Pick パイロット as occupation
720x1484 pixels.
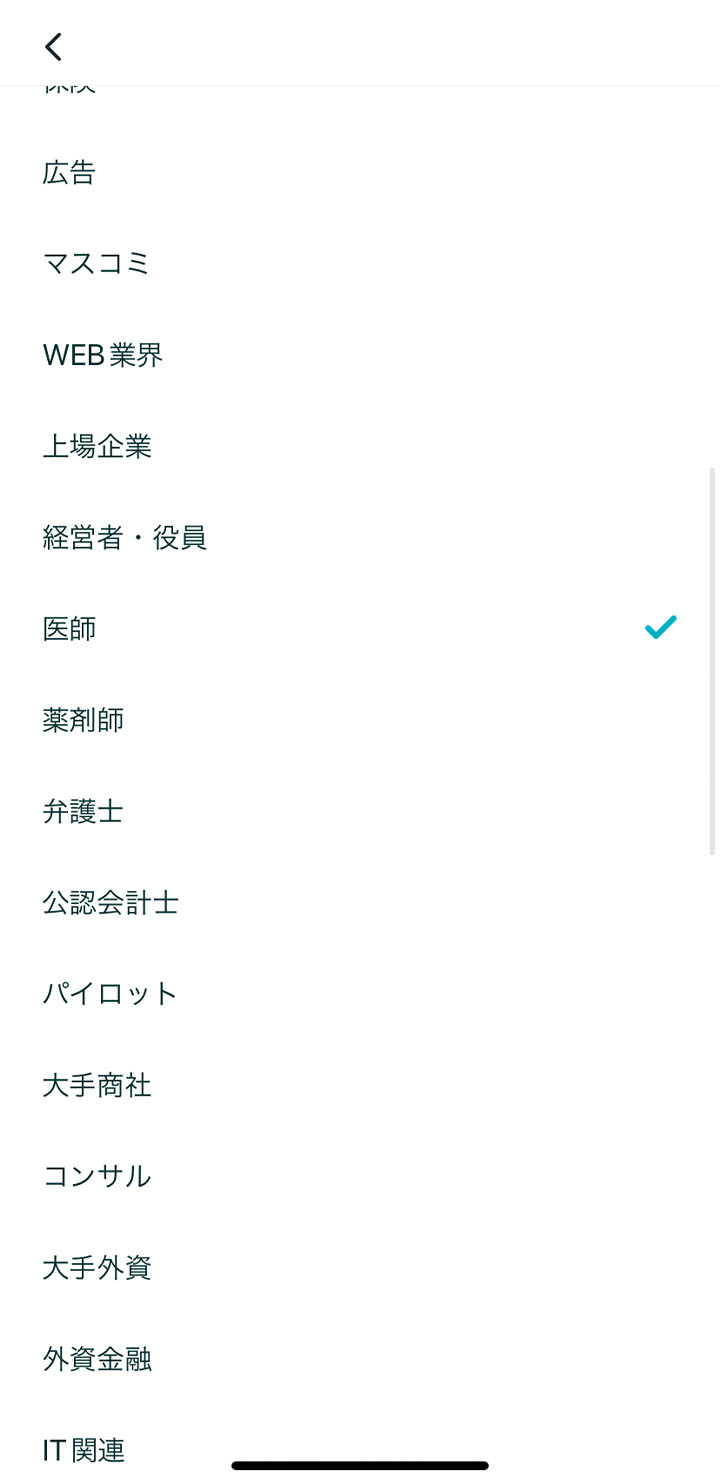[x=360, y=994]
